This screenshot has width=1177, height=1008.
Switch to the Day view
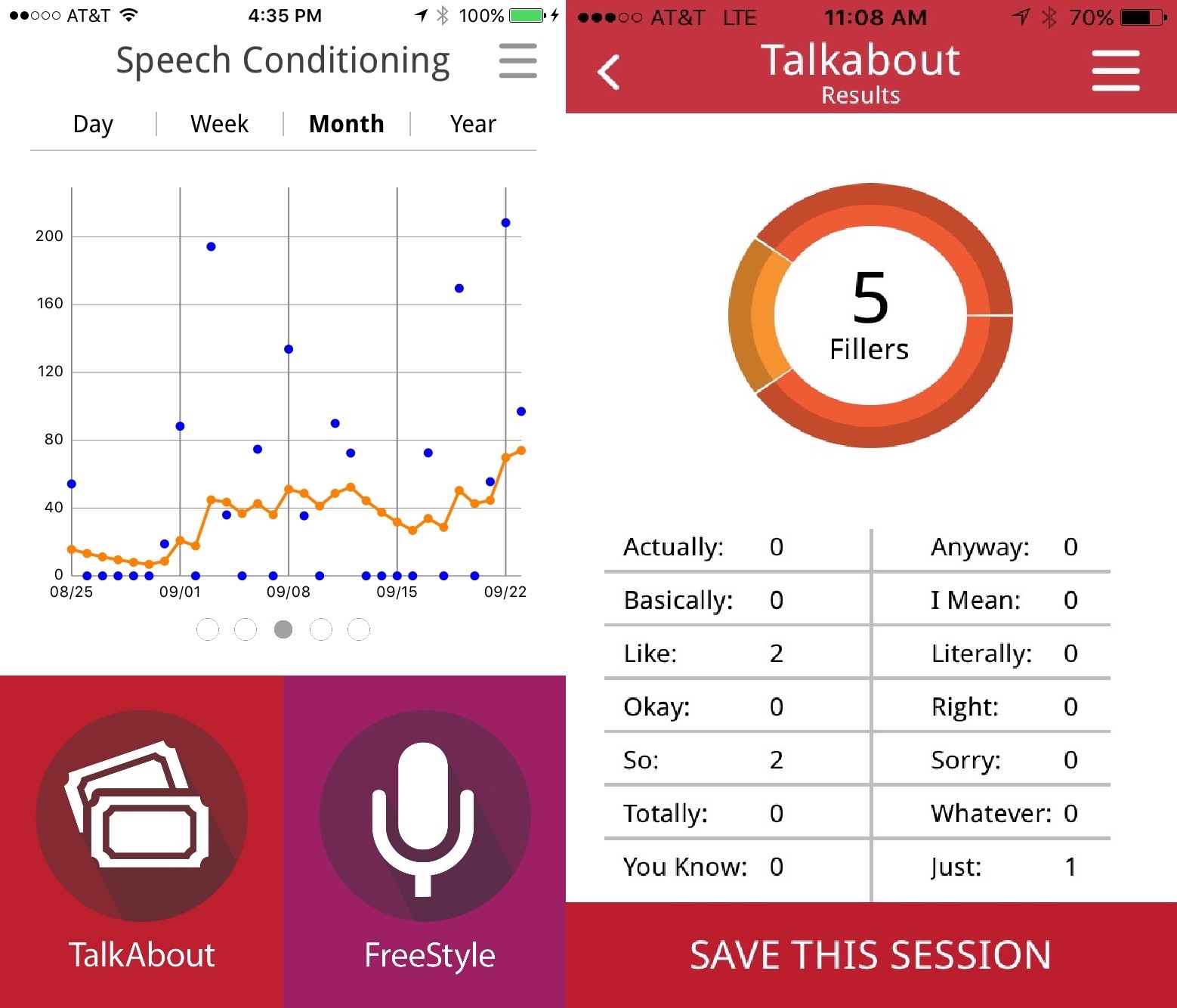tap(93, 124)
